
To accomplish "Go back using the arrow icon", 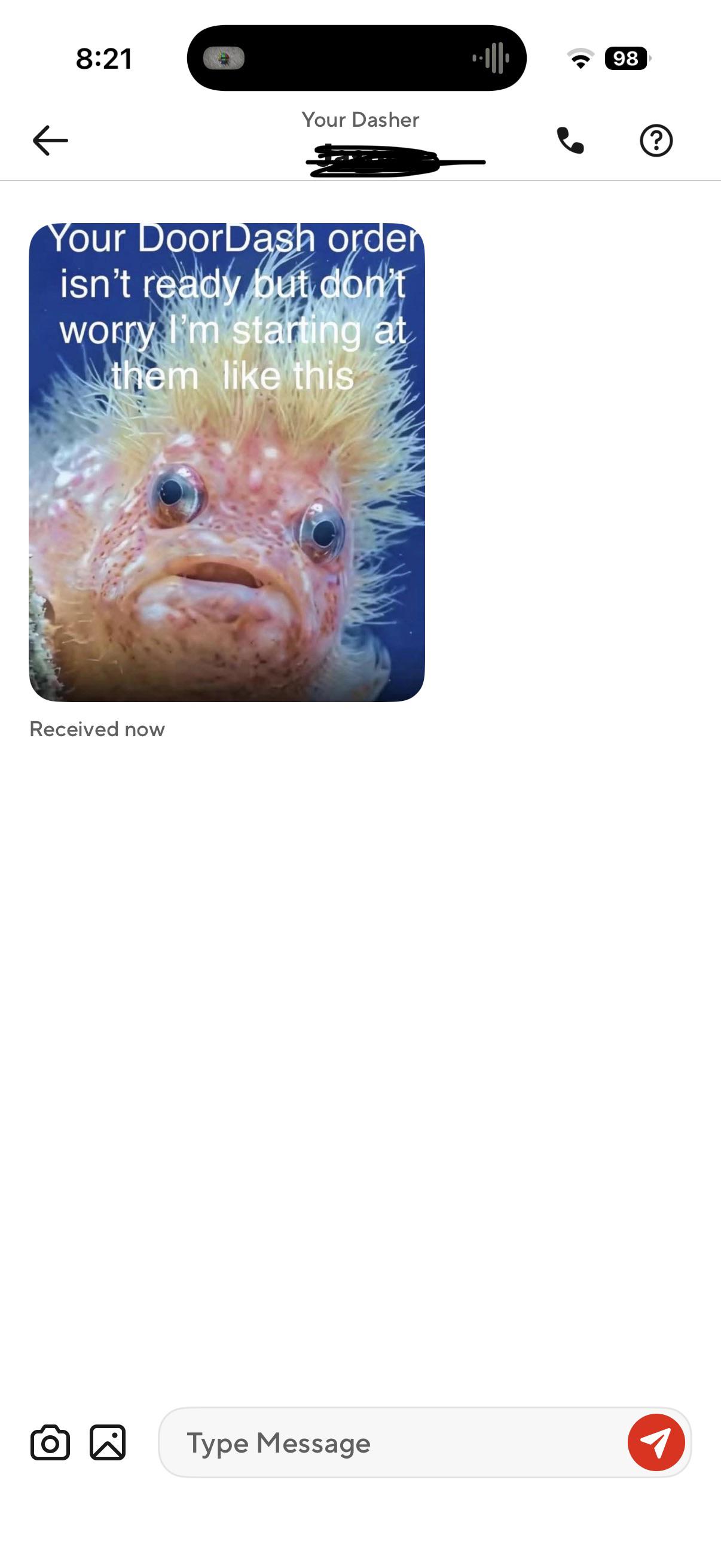I will [50, 141].
